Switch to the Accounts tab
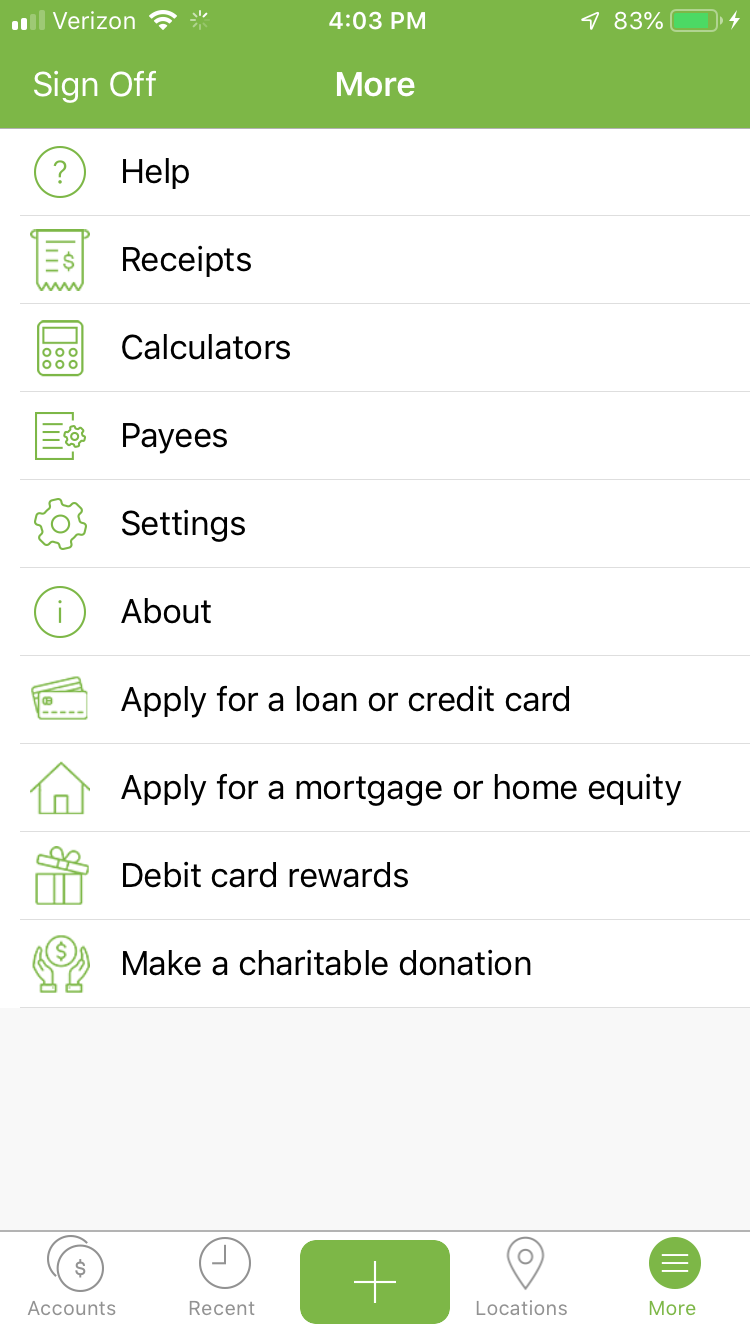Image resolution: width=750 pixels, height=1334 pixels. (x=72, y=1279)
